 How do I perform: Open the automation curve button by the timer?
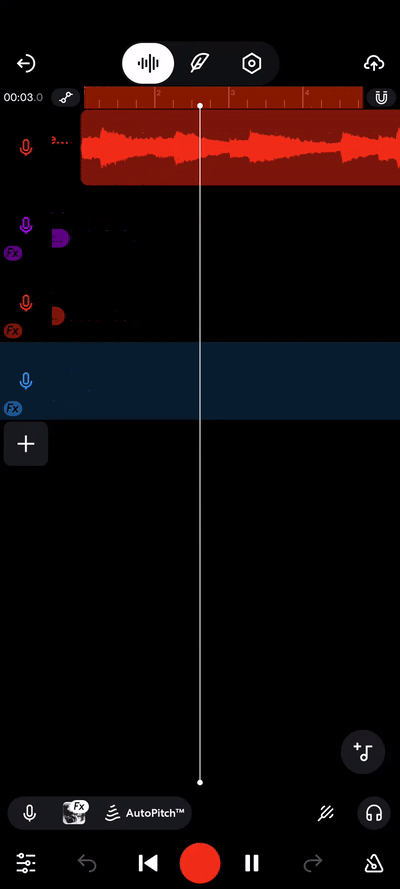point(66,98)
